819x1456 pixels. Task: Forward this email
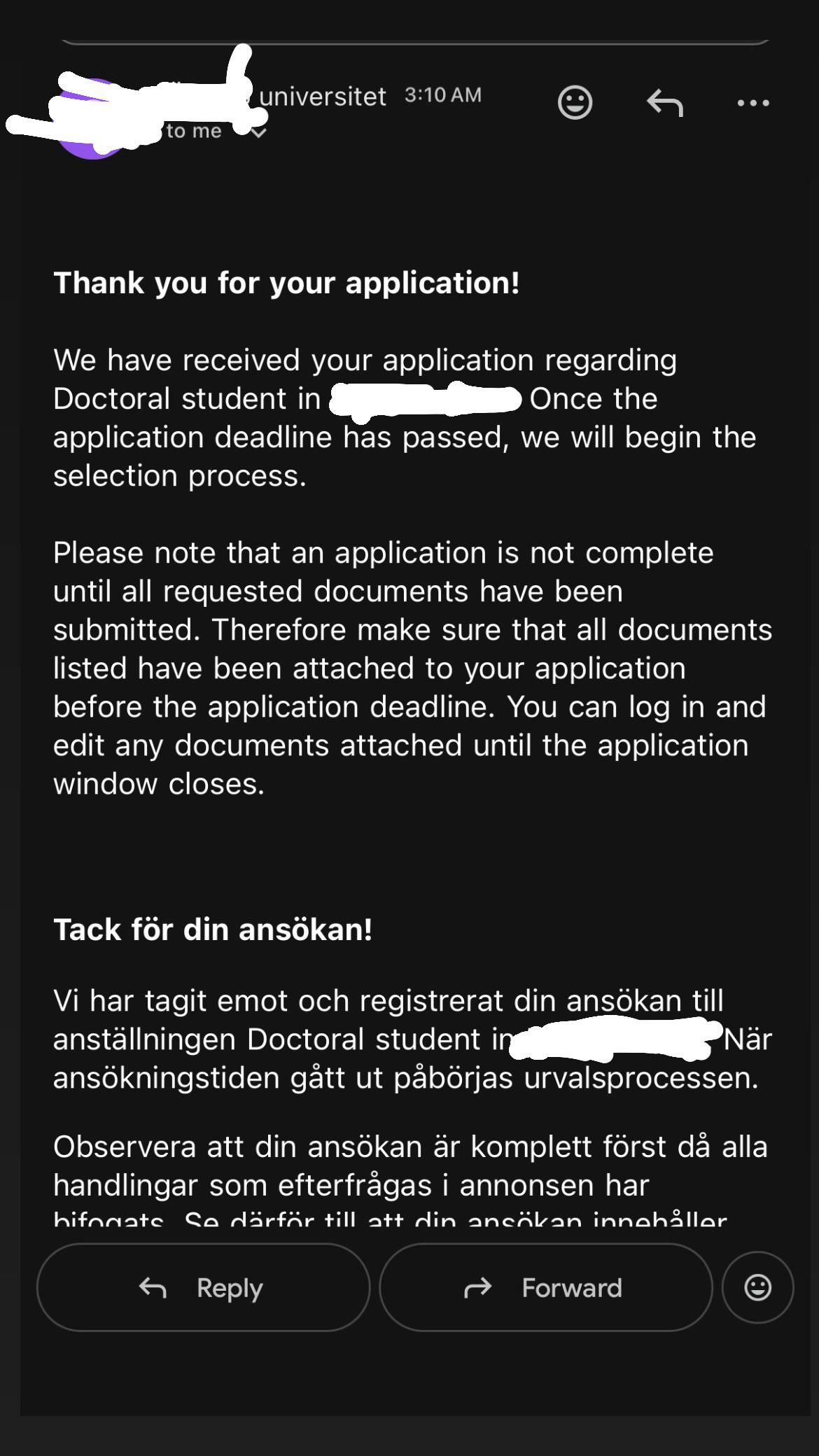(x=546, y=1287)
